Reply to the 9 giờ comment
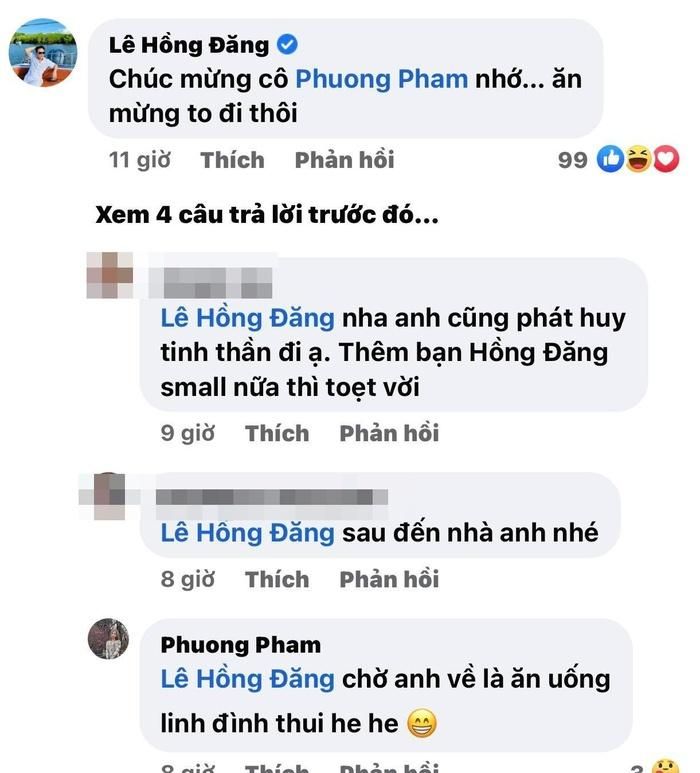The image size is (700, 773). [x=389, y=433]
